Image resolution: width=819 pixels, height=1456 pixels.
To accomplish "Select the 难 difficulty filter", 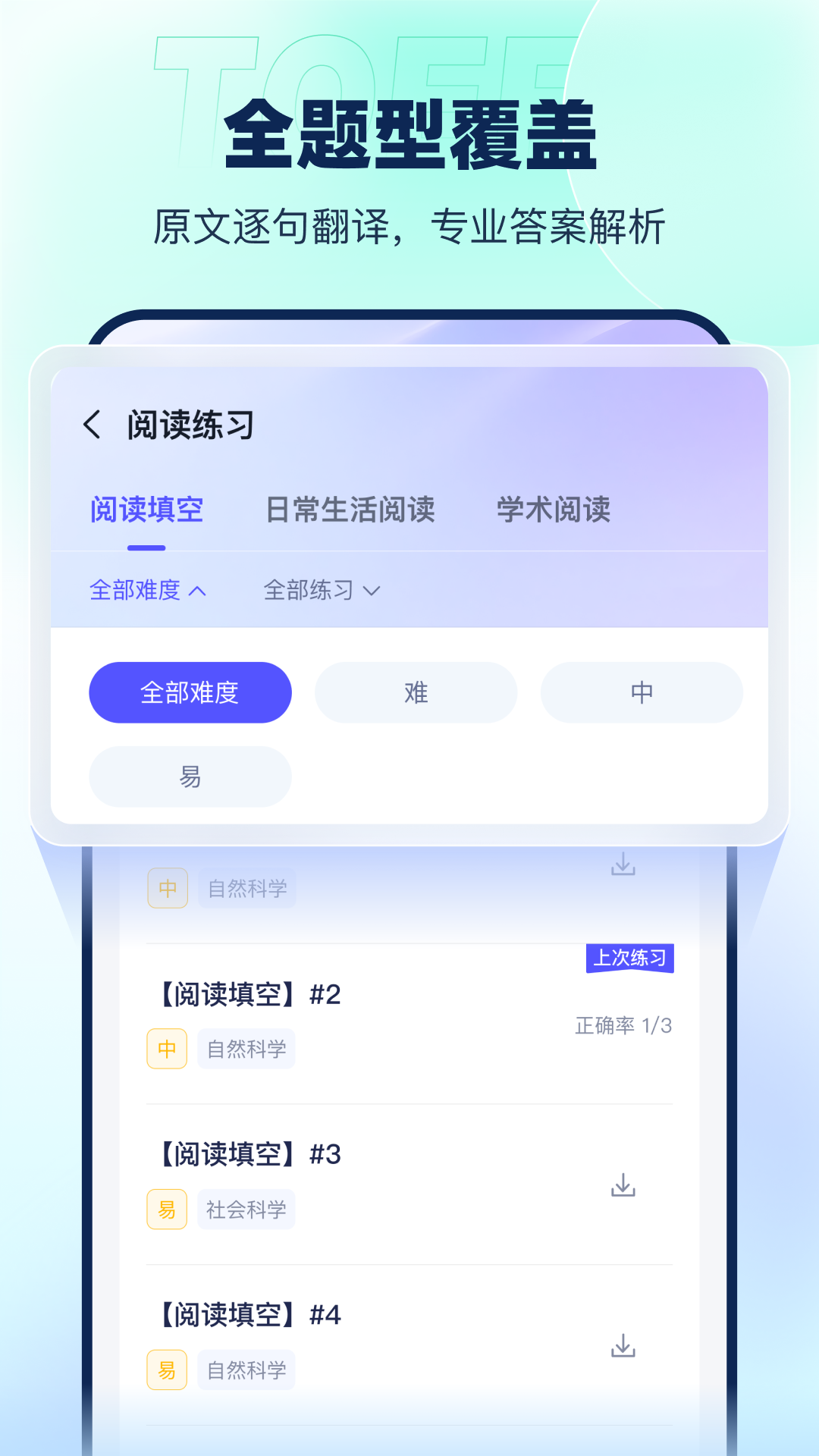I will [x=416, y=692].
